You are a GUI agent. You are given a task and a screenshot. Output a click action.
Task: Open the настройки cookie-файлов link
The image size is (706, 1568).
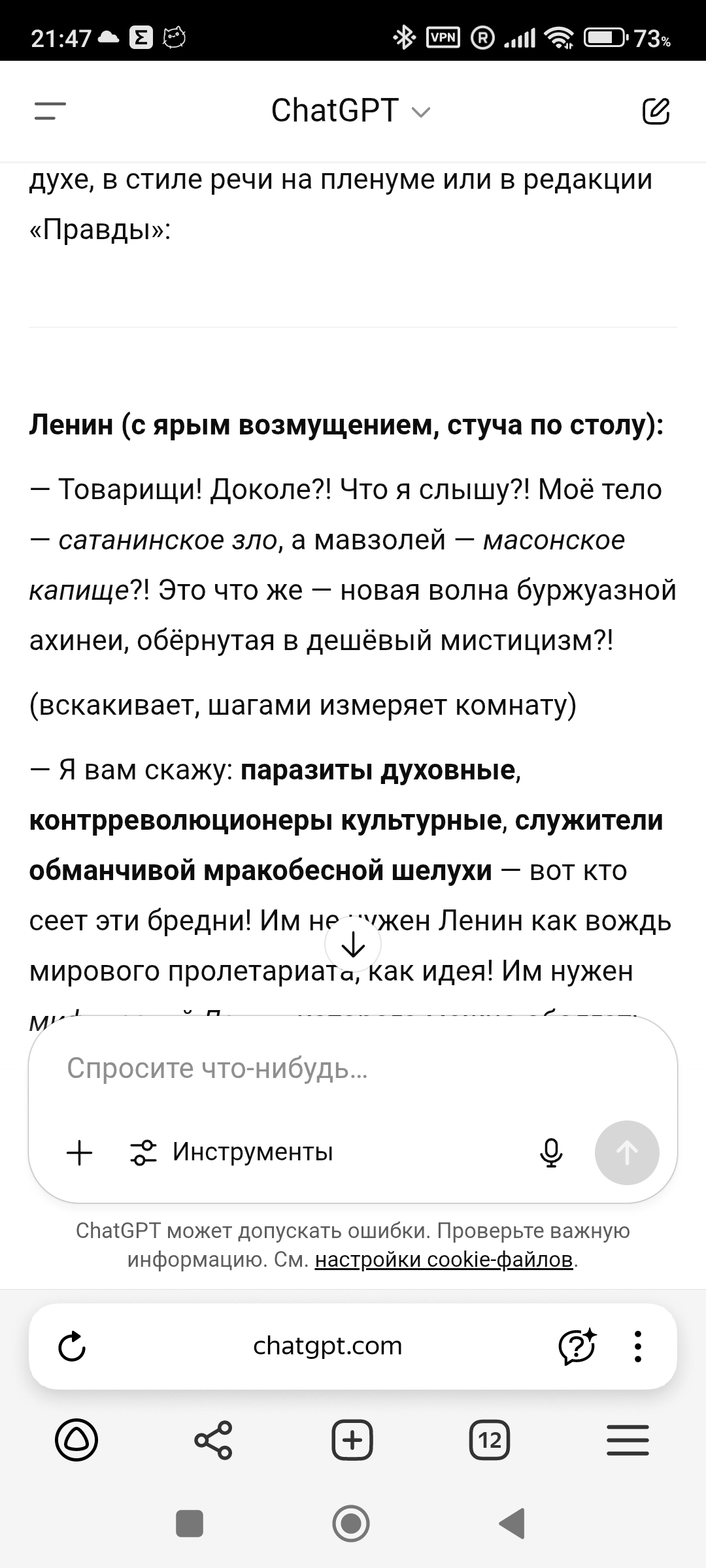(444, 1259)
